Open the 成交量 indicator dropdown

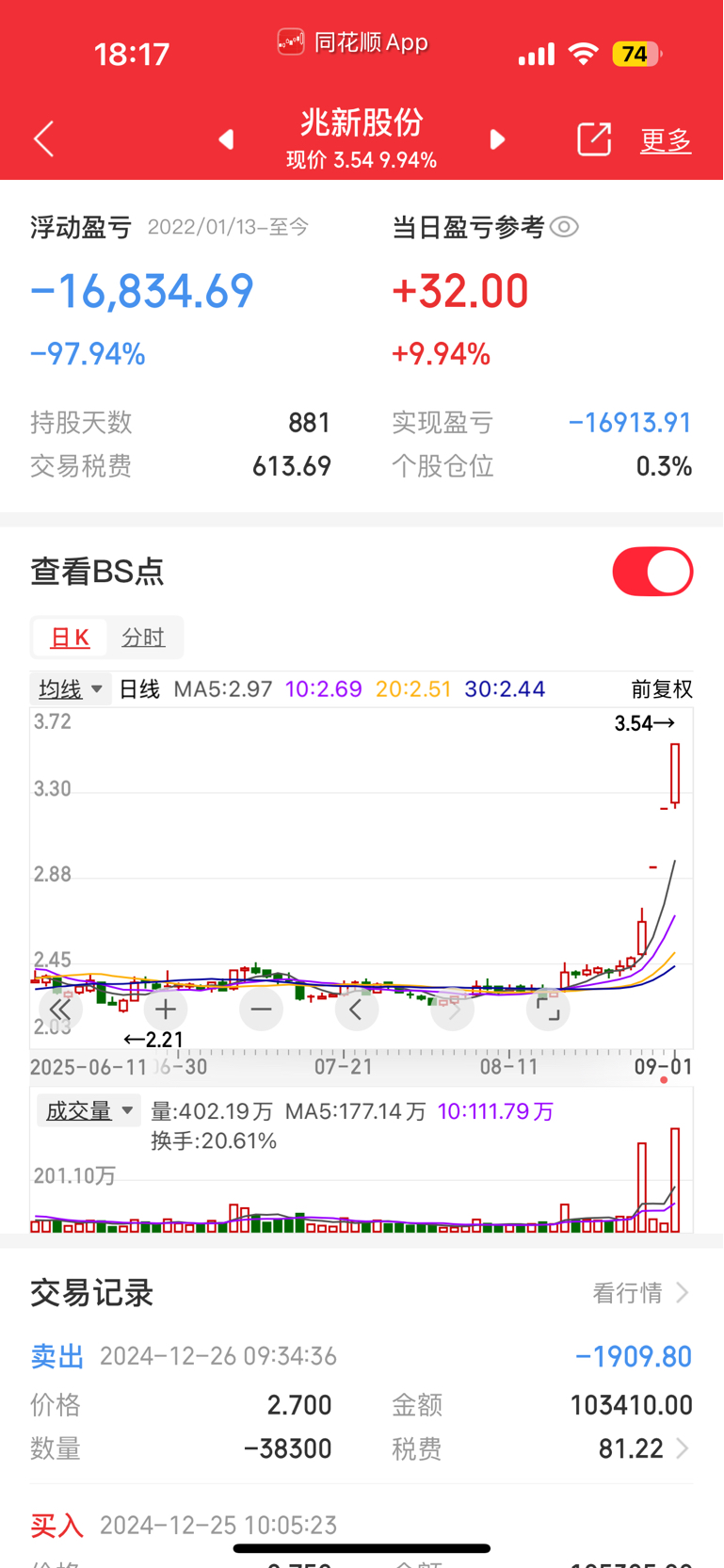click(x=88, y=1111)
